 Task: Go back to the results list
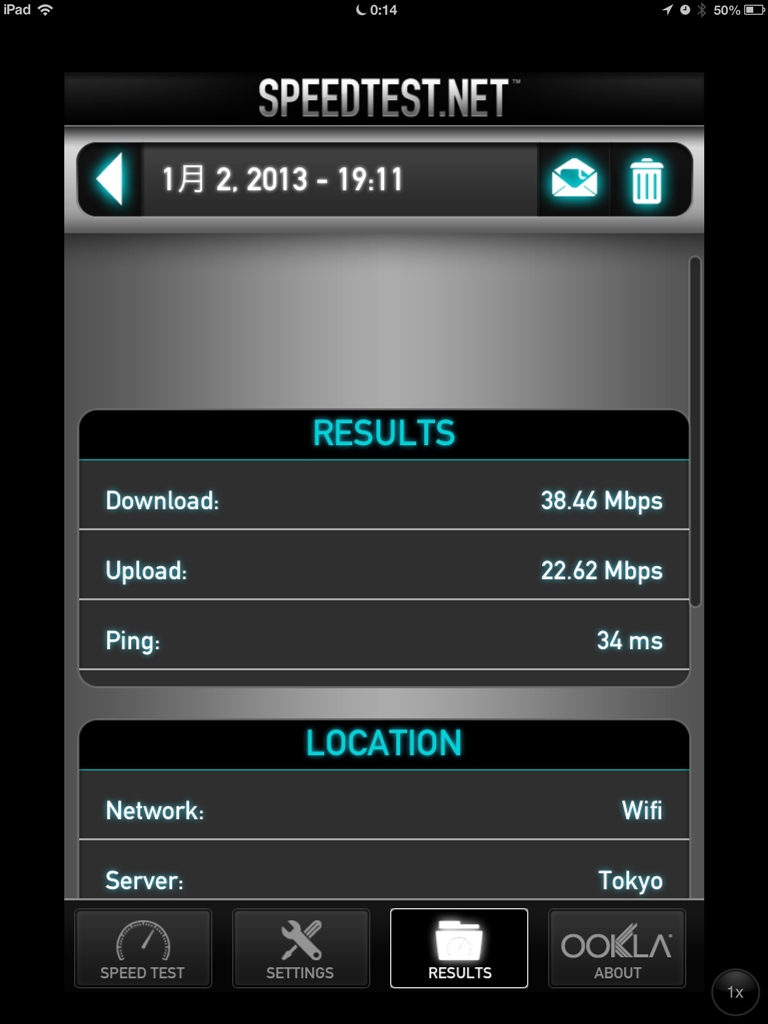[110, 180]
